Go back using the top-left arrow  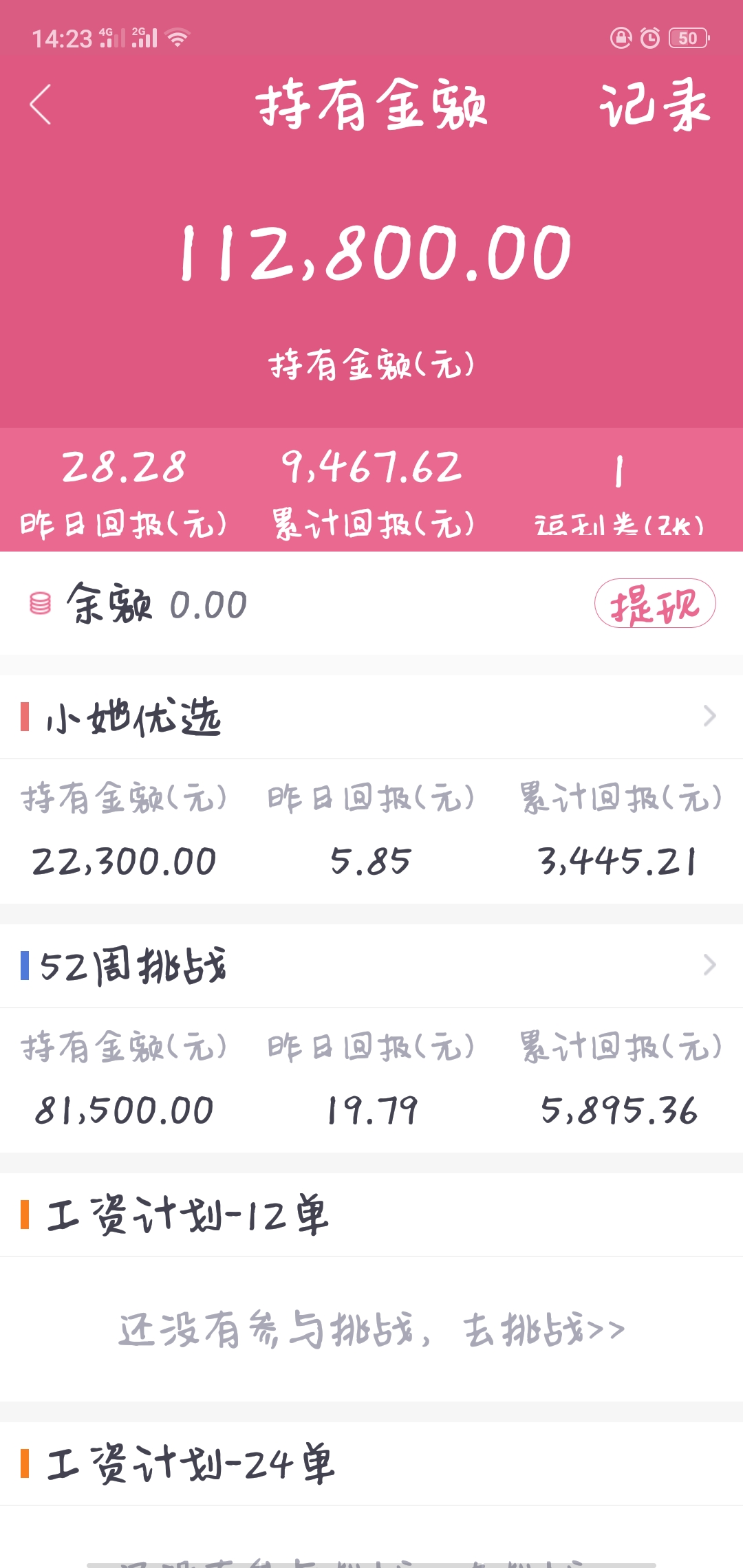click(x=41, y=105)
